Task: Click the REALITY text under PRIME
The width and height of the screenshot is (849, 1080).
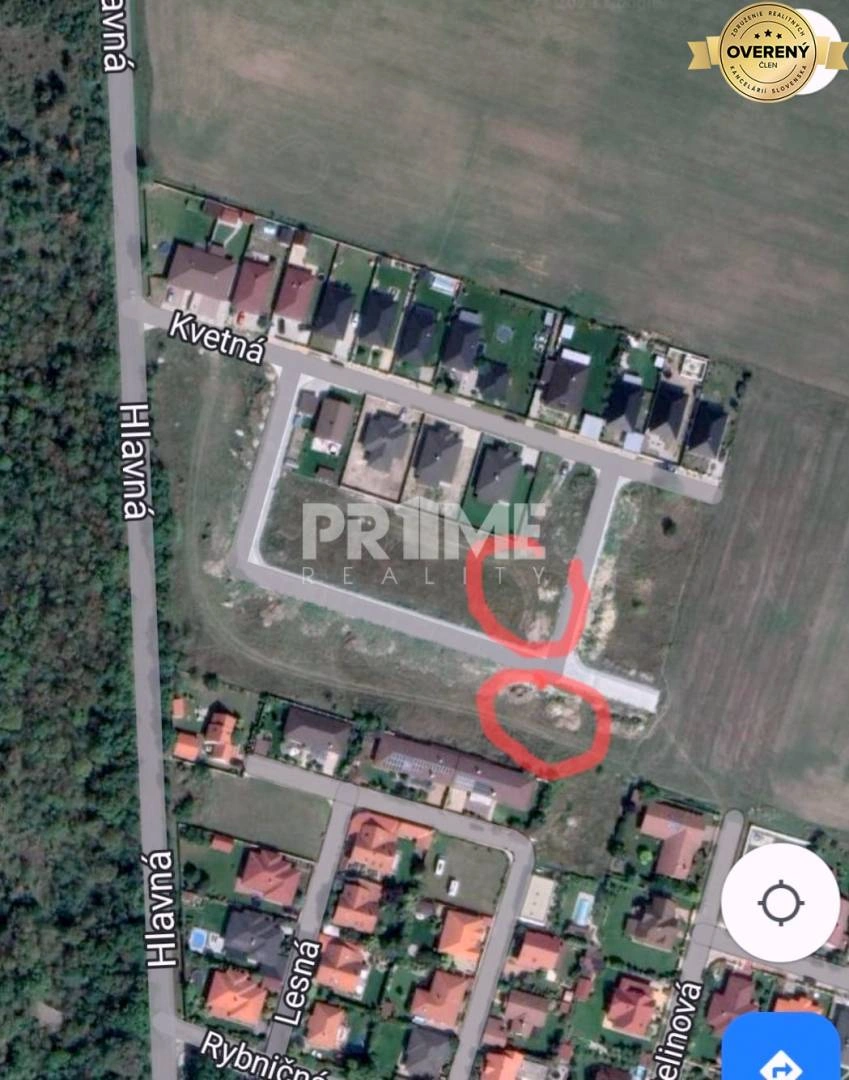Action: (420, 575)
